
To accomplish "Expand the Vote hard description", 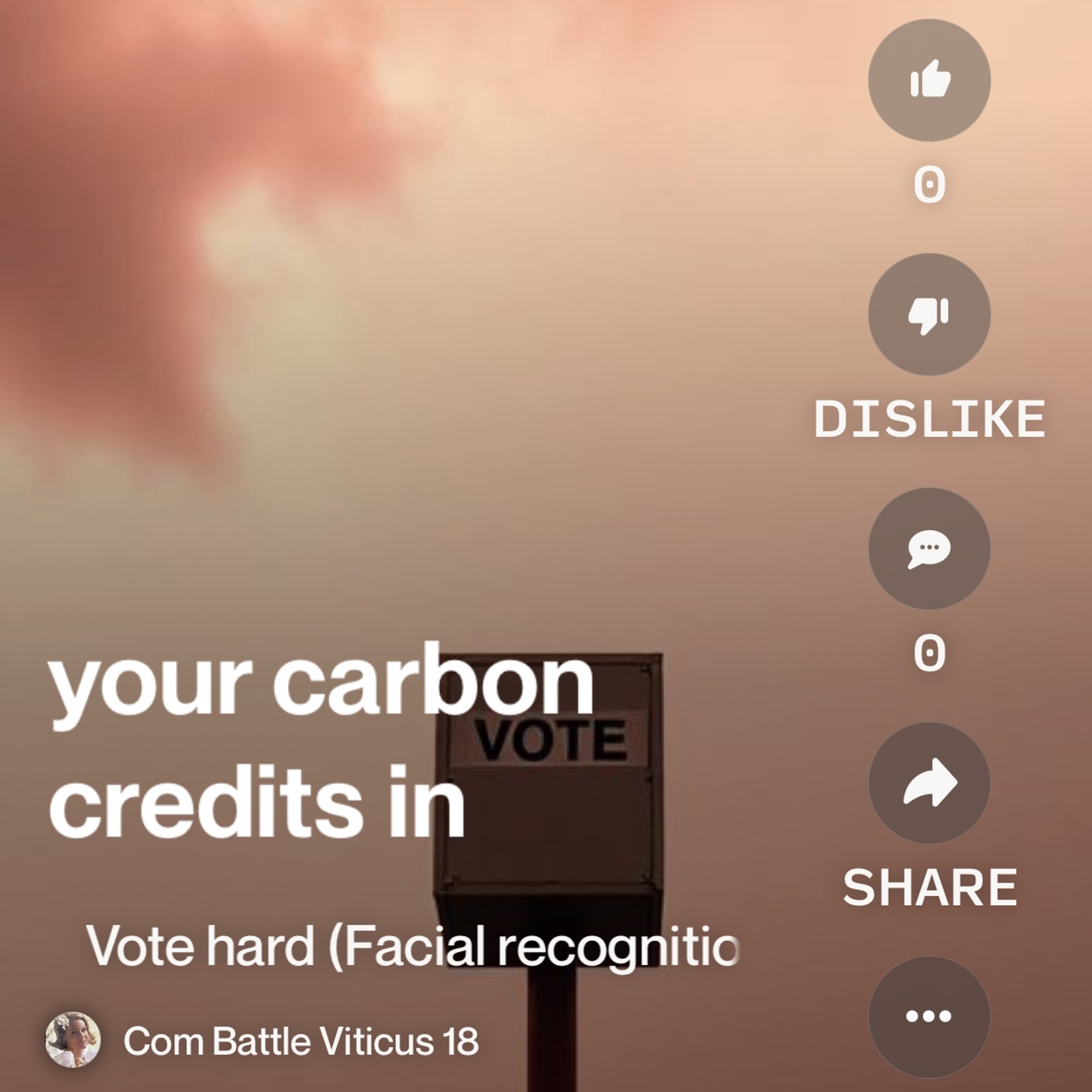I will click(411, 946).
